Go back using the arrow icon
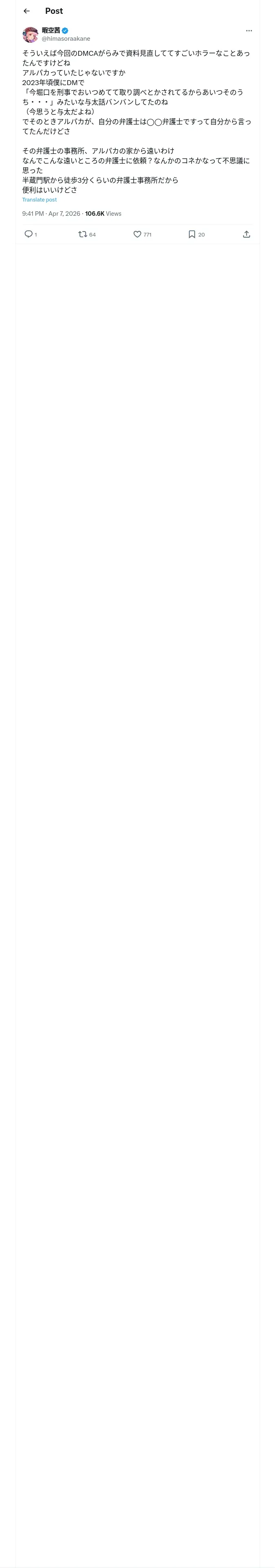Screen dimensions: 275x1568 [x=27, y=11]
